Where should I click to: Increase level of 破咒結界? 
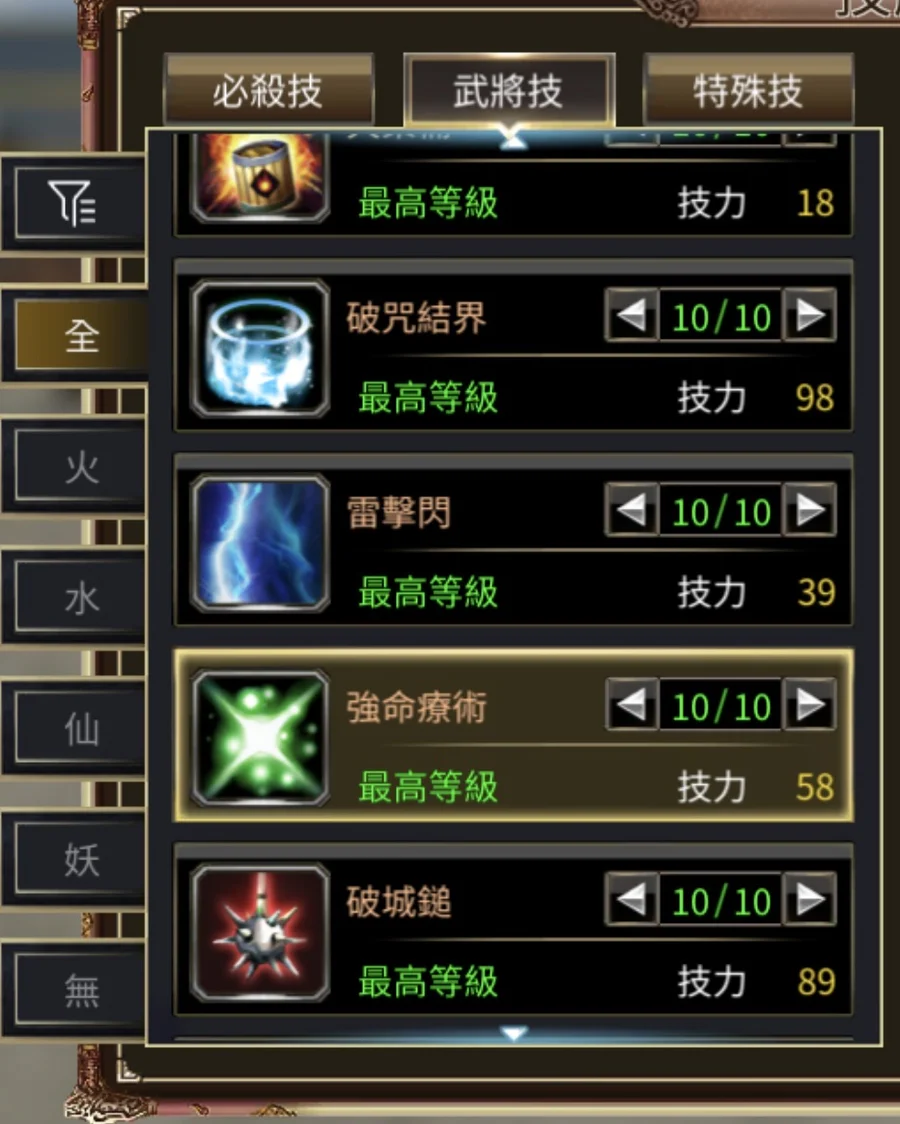tap(809, 317)
